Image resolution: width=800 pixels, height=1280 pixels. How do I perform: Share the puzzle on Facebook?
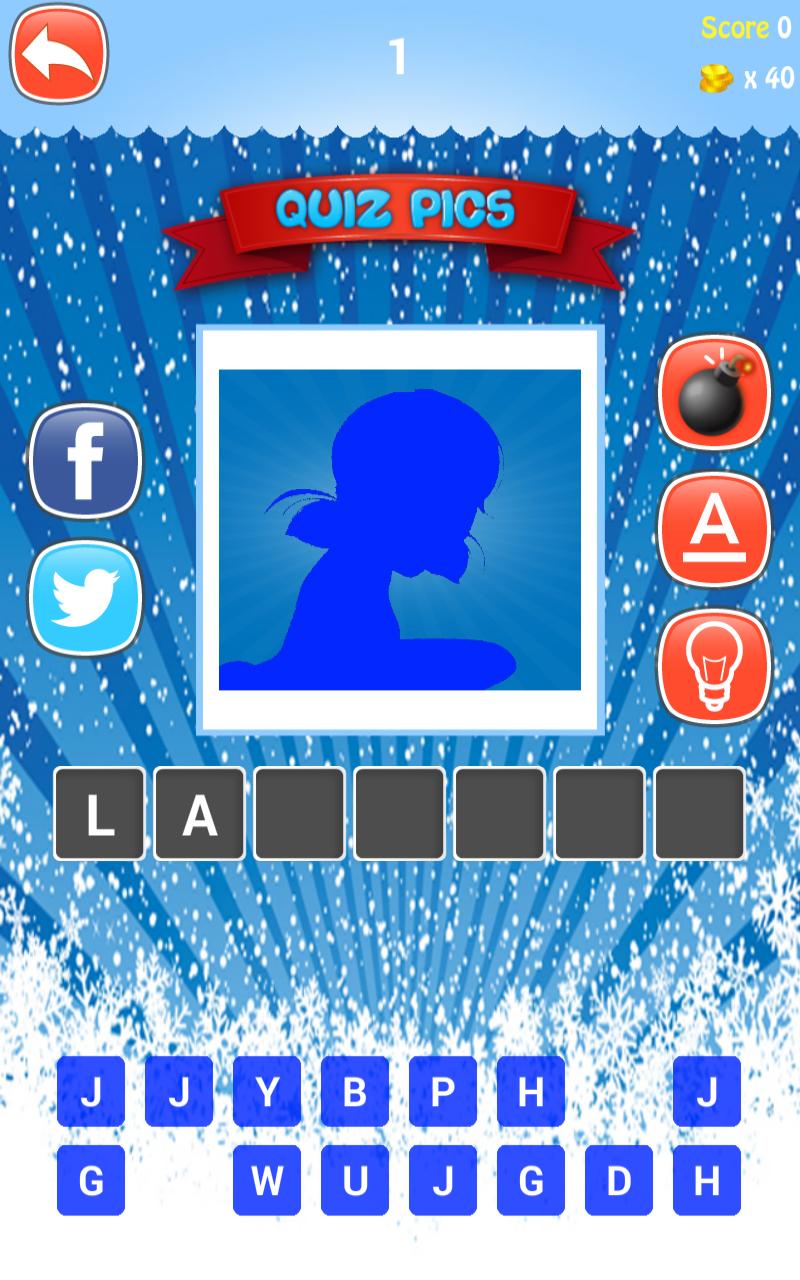click(x=86, y=461)
